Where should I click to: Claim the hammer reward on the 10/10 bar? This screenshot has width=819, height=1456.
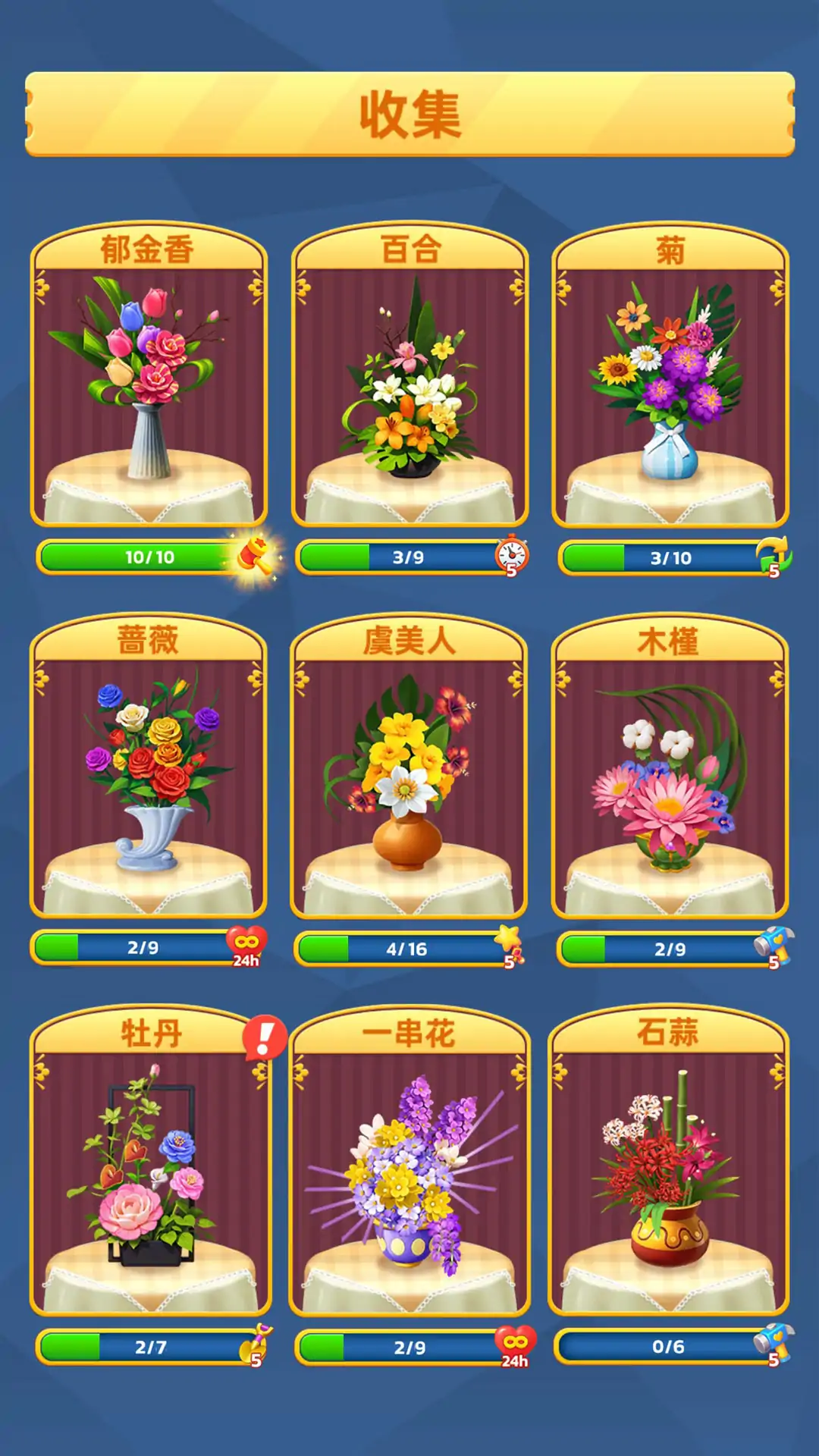coord(255,557)
